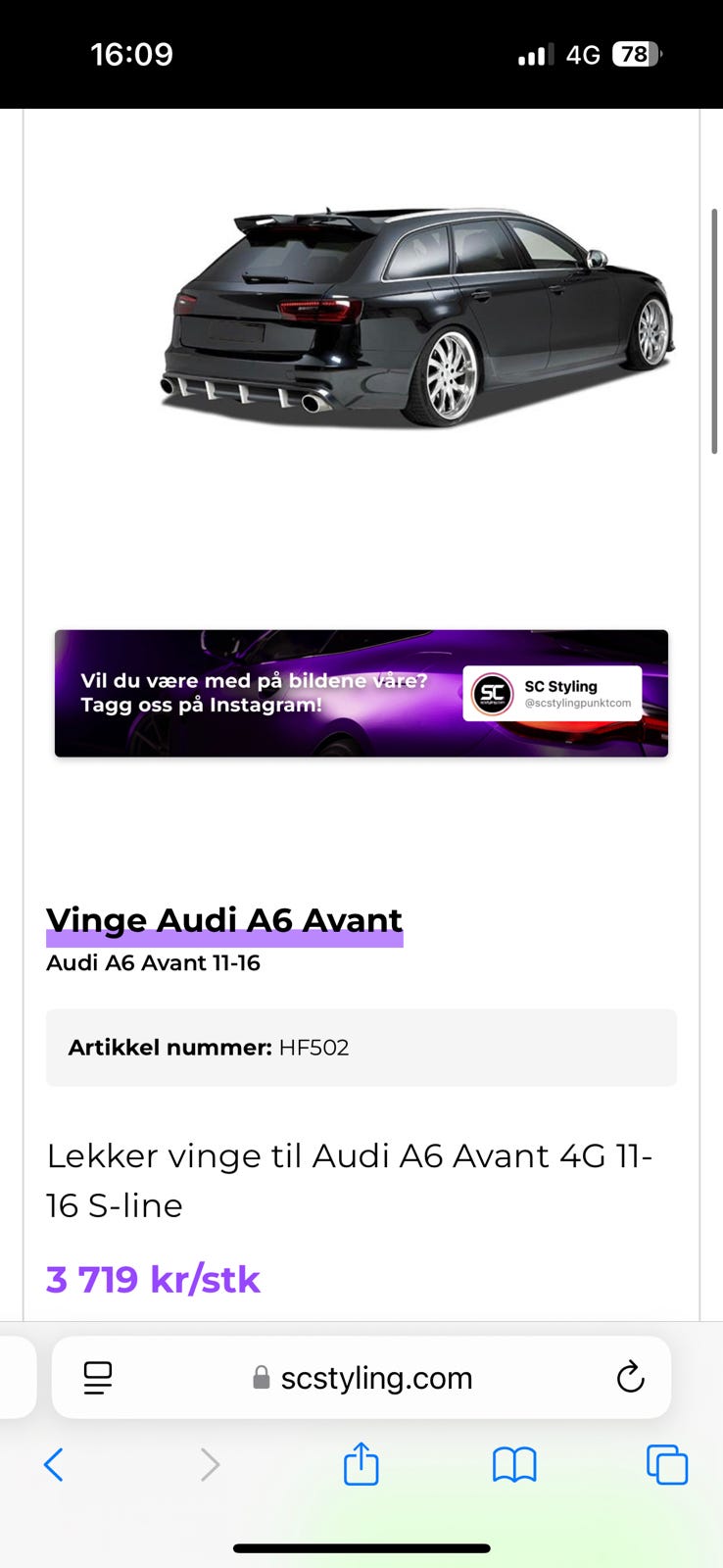Reload the scstyling.com page
This screenshot has width=723, height=1568.
coord(630,1377)
